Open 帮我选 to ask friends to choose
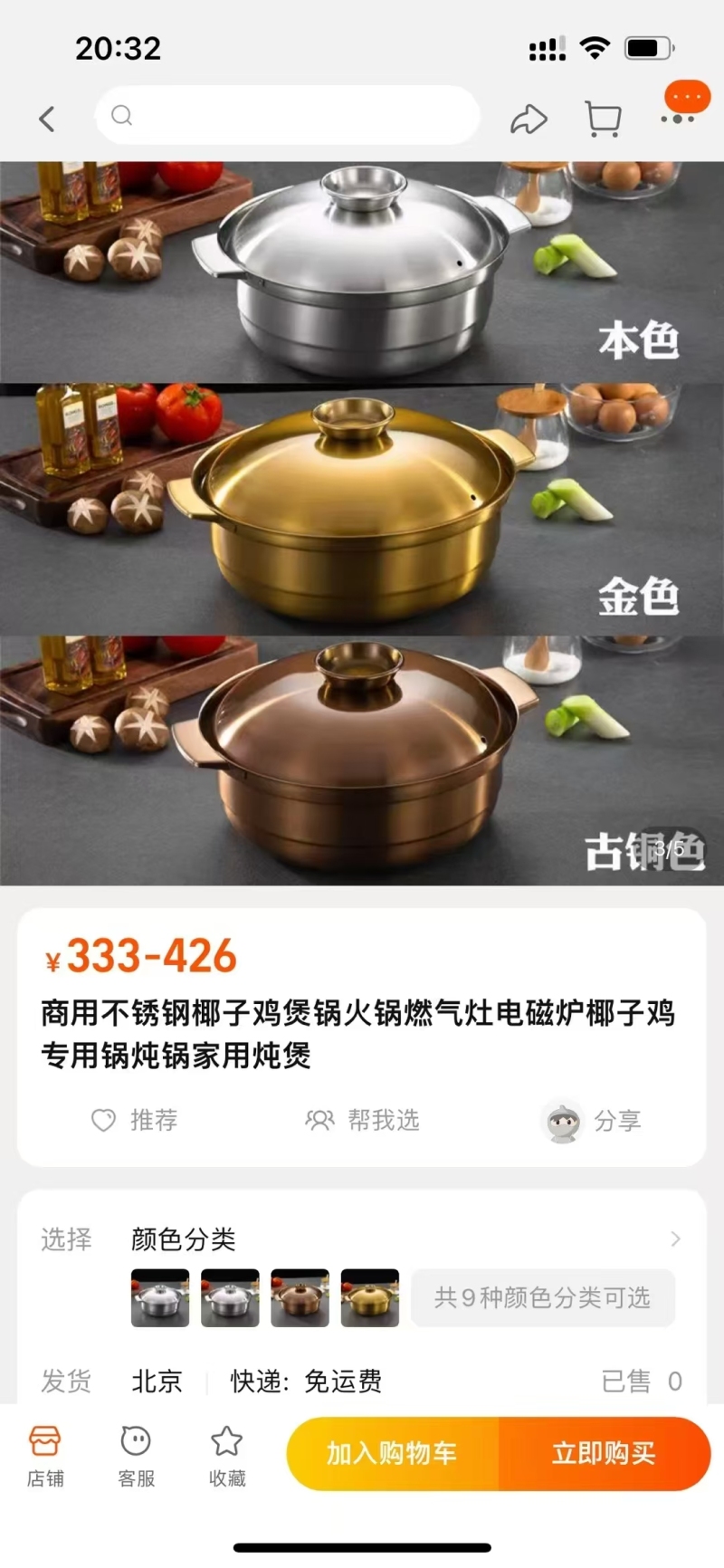Image resolution: width=724 pixels, height=1568 pixels. coord(362,1121)
